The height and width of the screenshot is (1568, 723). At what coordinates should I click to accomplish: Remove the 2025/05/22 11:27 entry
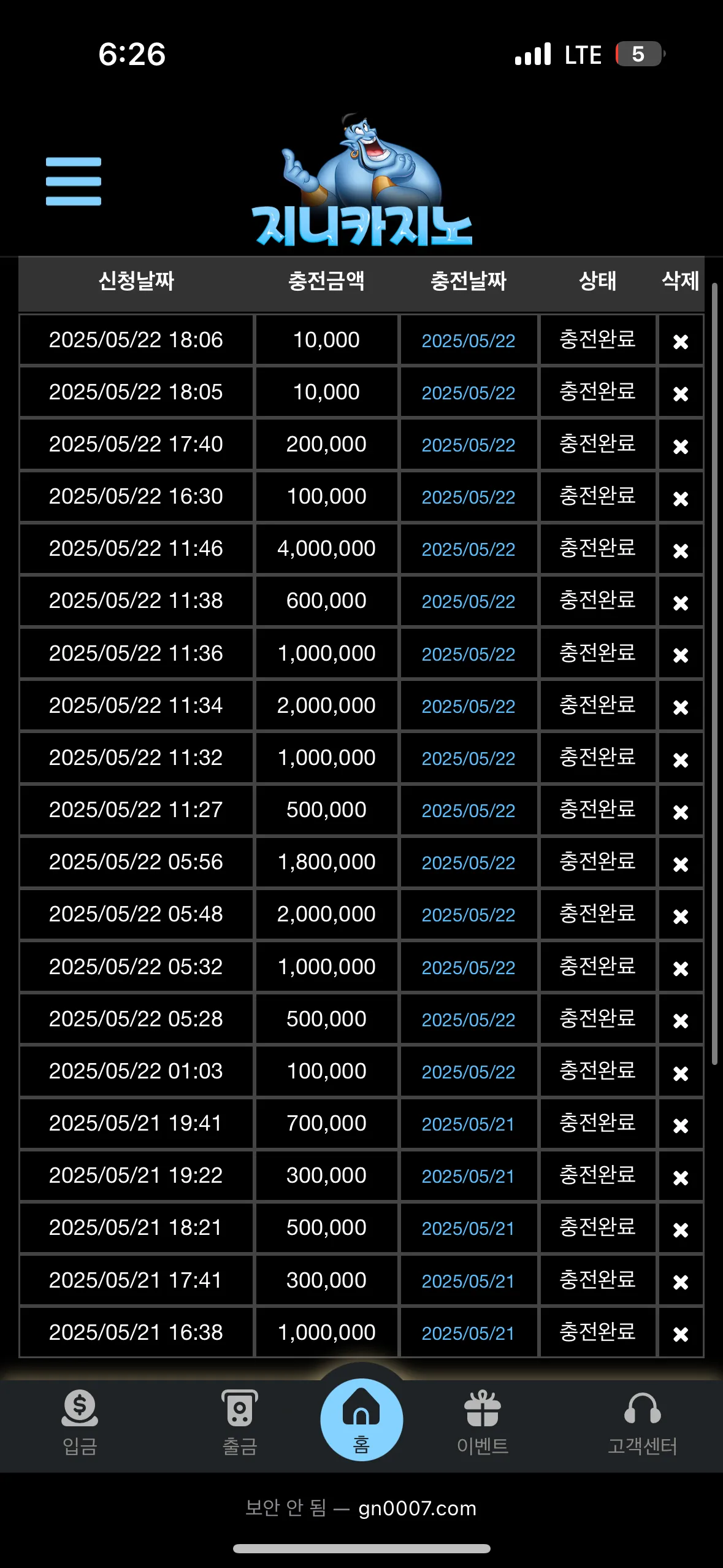[x=681, y=812]
